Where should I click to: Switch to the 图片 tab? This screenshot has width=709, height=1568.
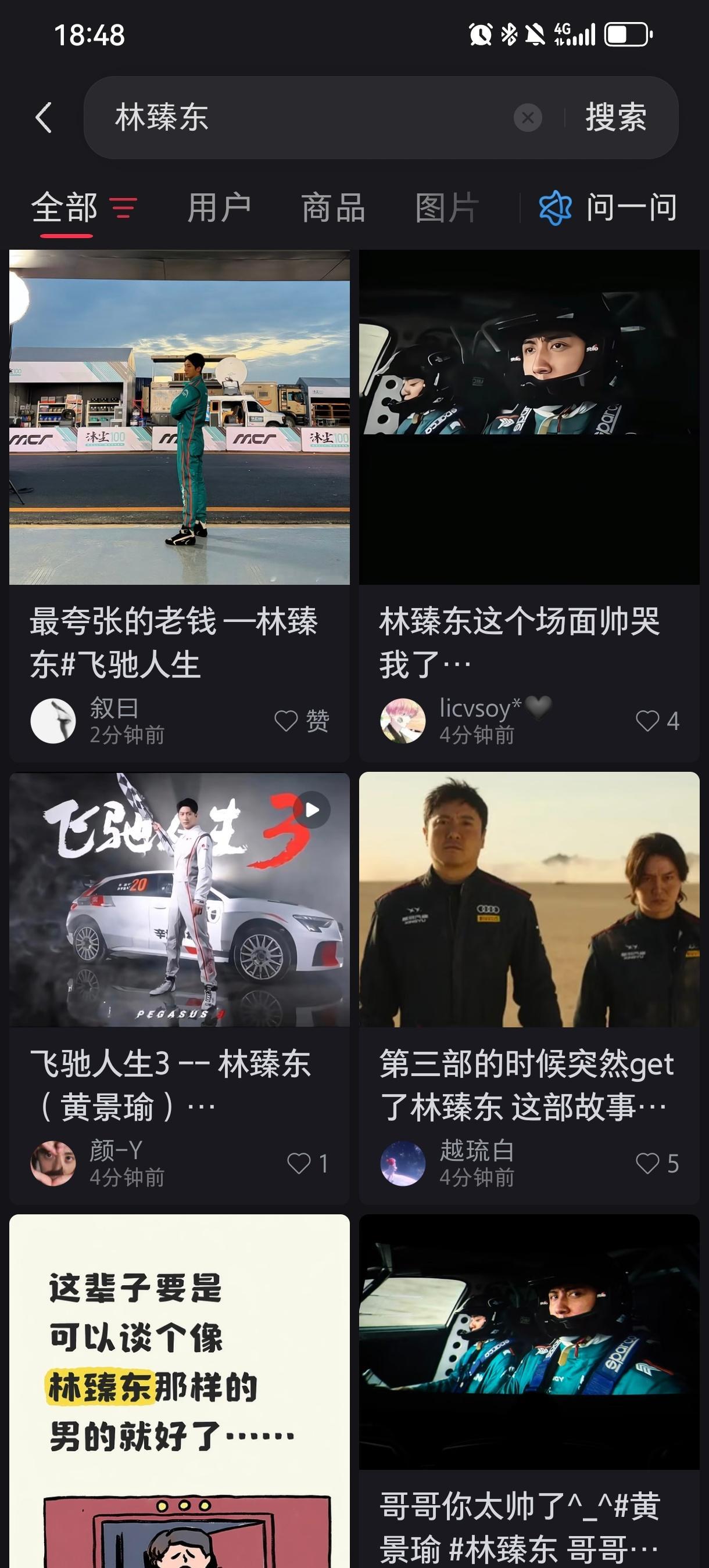coord(447,208)
